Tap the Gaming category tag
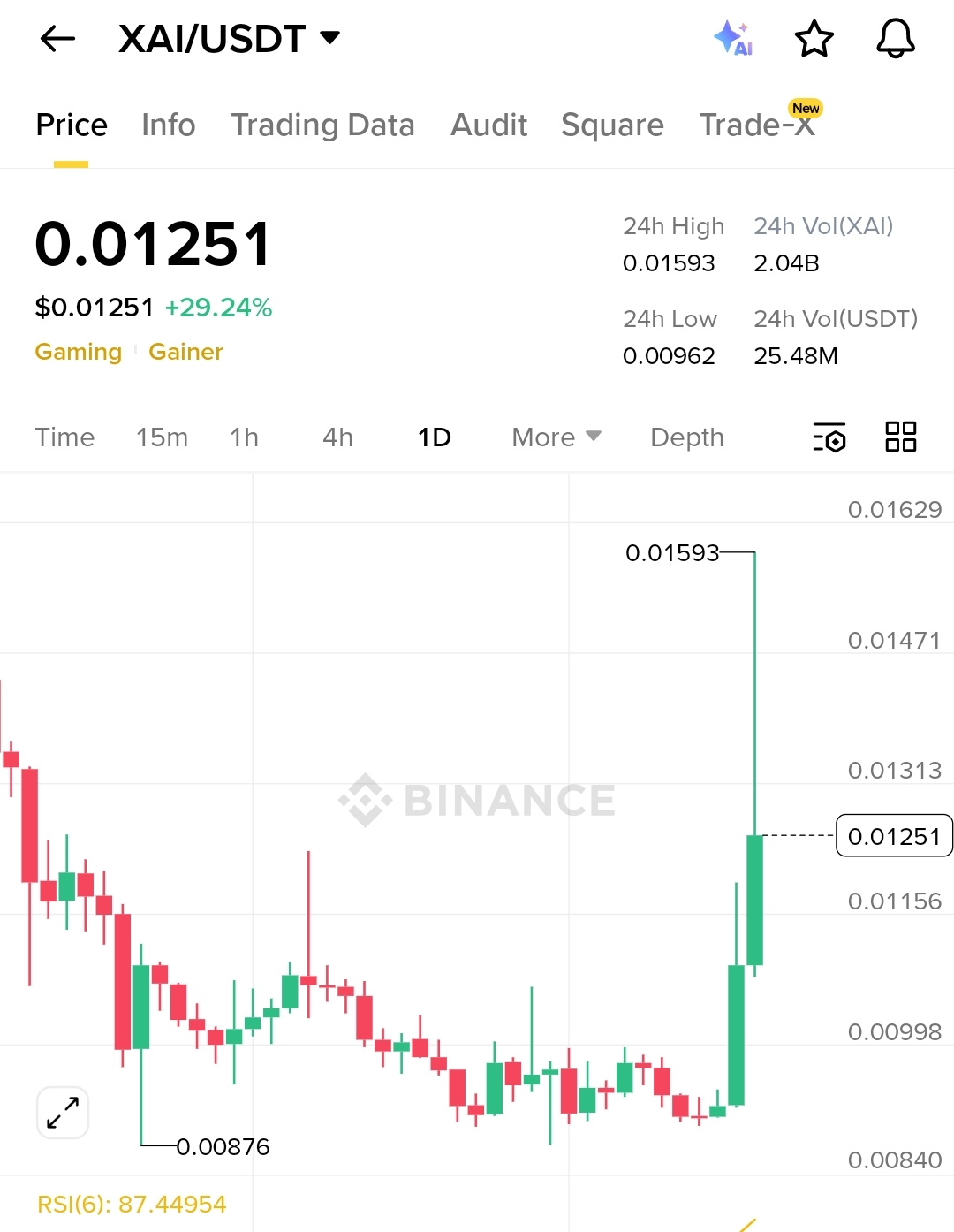The width and height of the screenshot is (954, 1232). point(79,352)
